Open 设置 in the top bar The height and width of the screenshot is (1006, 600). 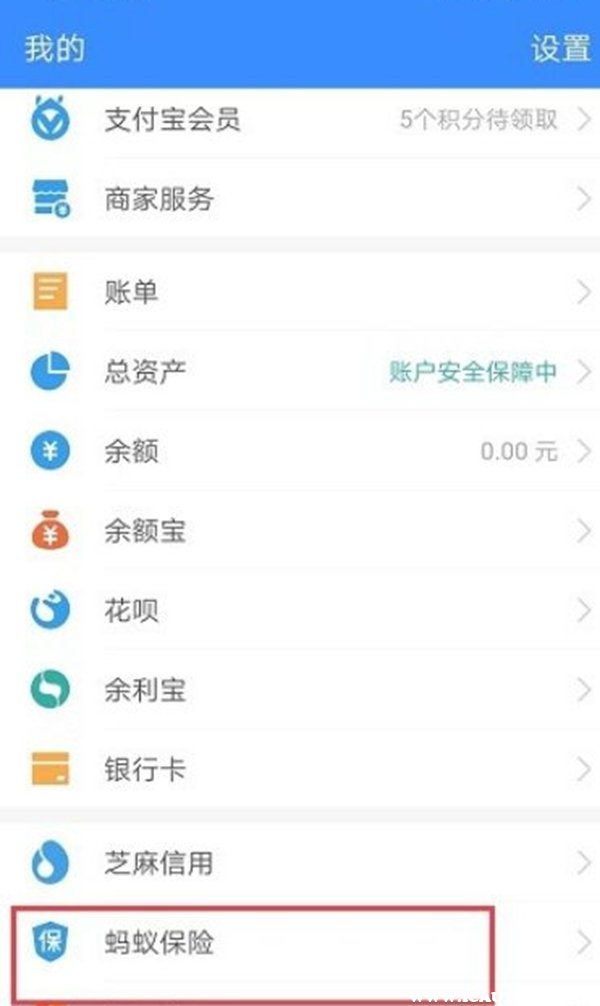pos(560,48)
